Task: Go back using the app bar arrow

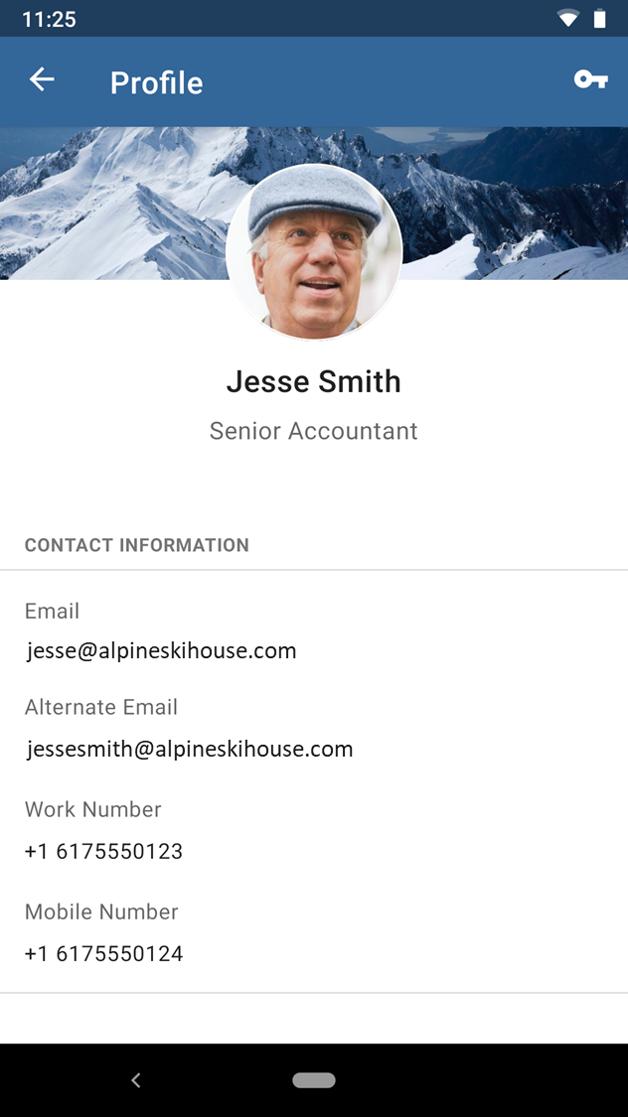Action: 41,79
